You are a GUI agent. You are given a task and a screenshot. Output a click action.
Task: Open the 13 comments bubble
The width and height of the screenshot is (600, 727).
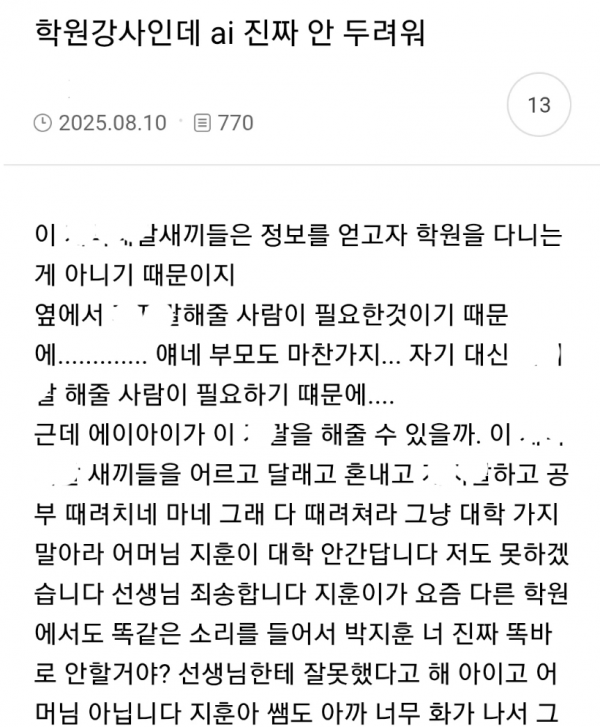539,106
